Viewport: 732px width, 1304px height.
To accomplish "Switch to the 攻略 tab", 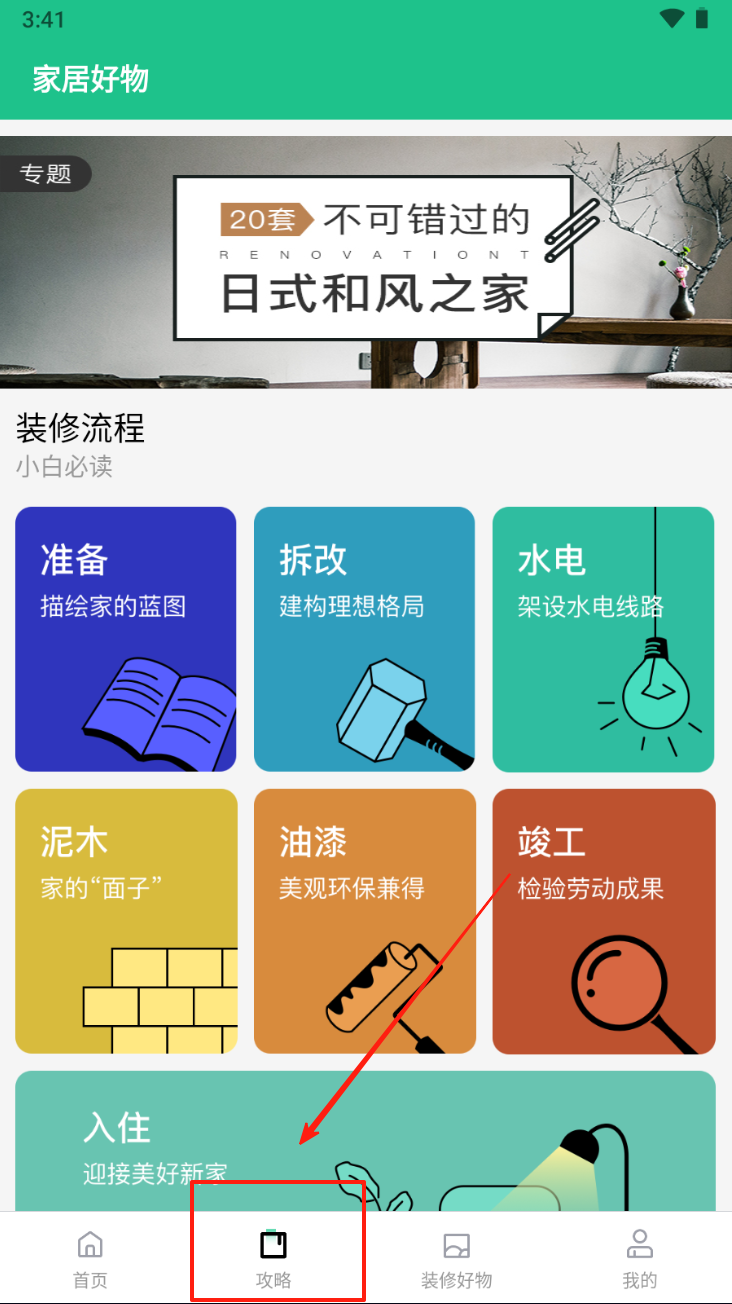I will pyautogui.click(x=274, y=1259).
